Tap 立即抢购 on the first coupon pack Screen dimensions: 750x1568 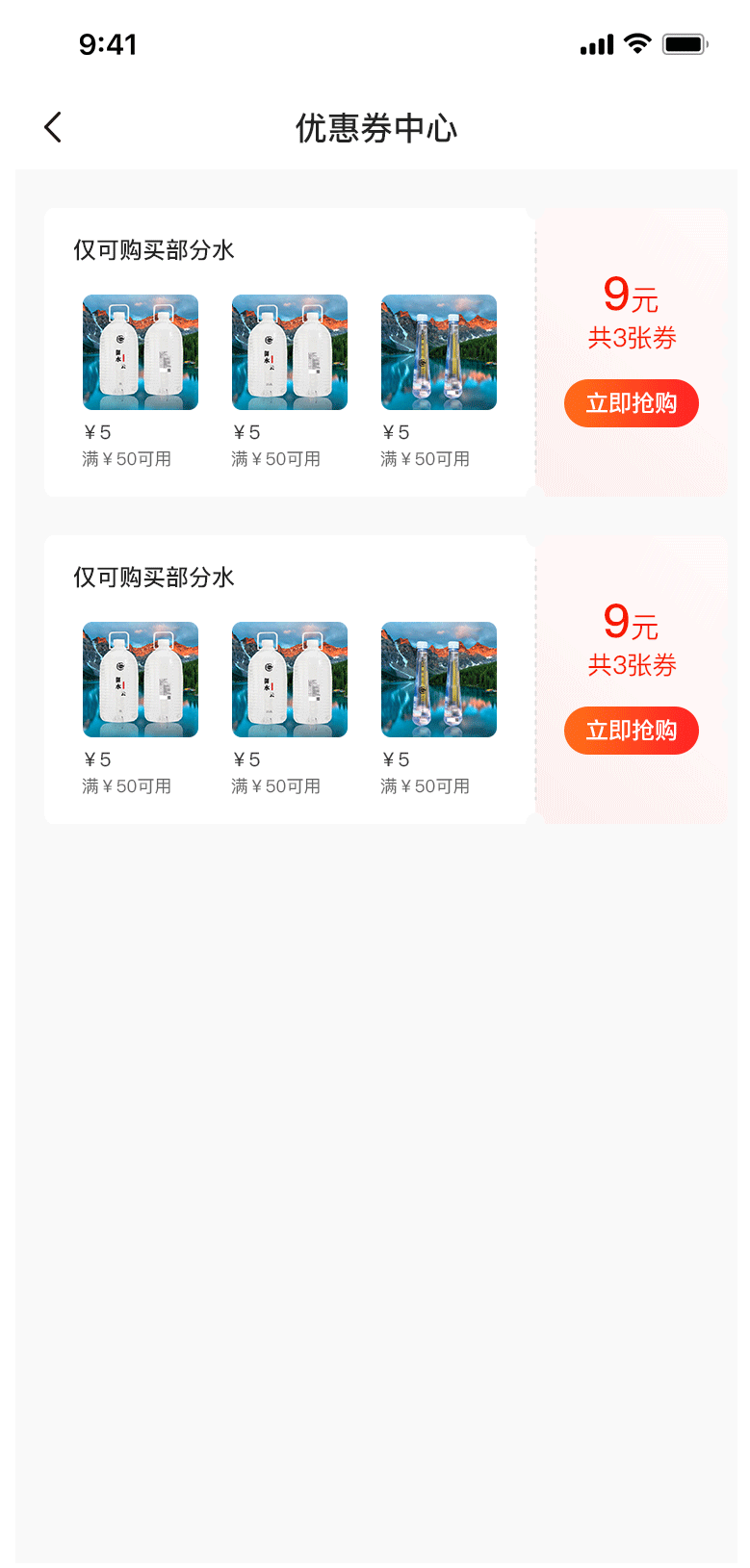(631, 403)
